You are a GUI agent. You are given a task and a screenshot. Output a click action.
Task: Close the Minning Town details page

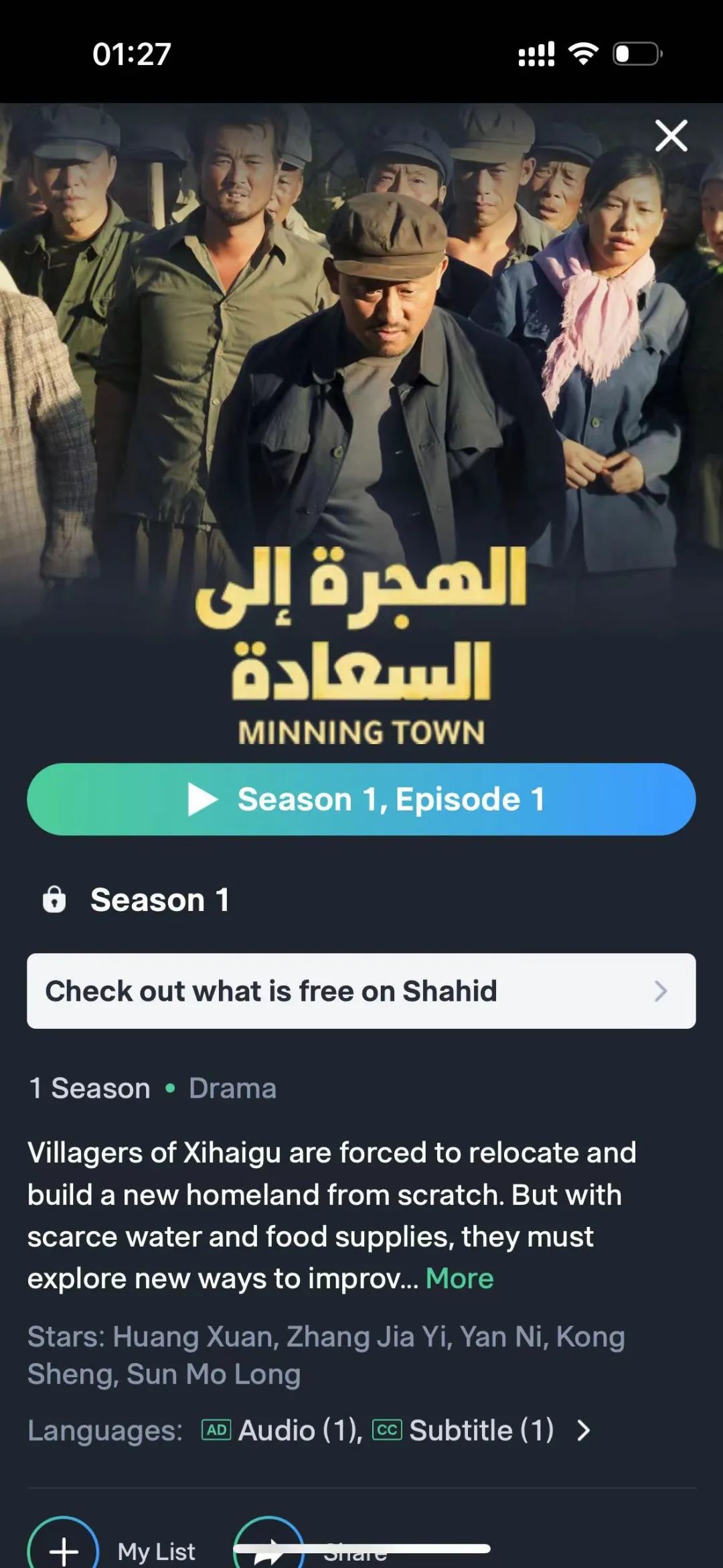pos(671,136)
